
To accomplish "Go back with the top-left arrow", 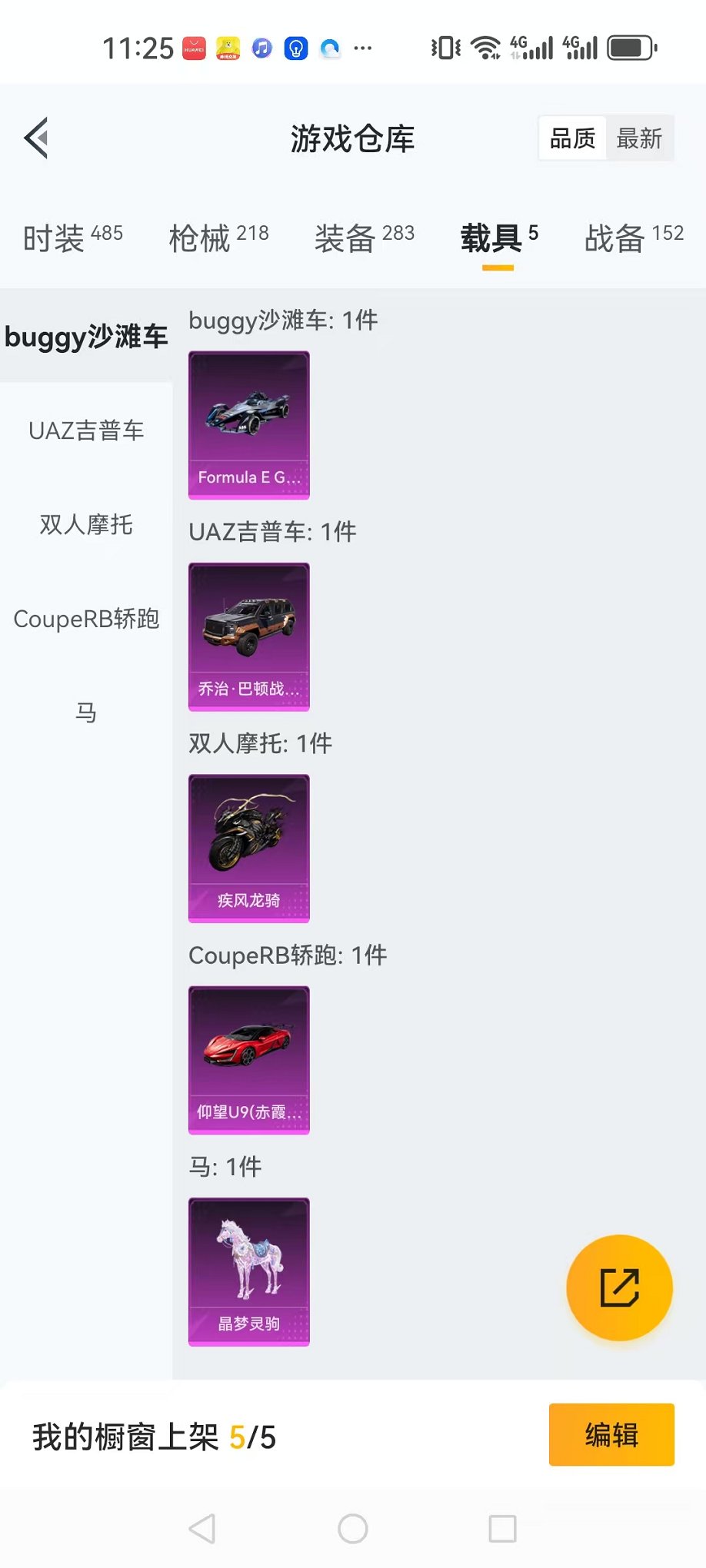I will point(36,138).
